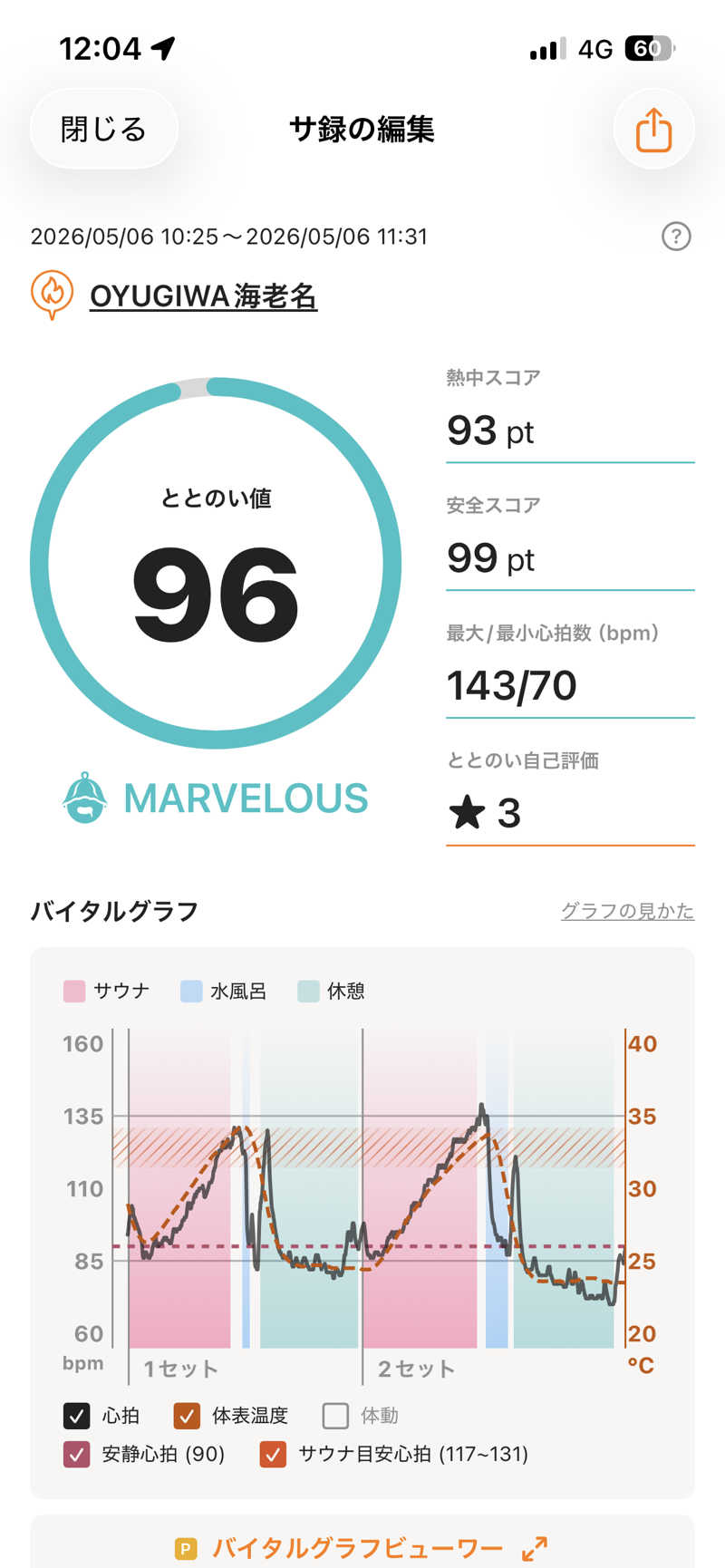Close the editor with 閉じる button

[104, 130]
